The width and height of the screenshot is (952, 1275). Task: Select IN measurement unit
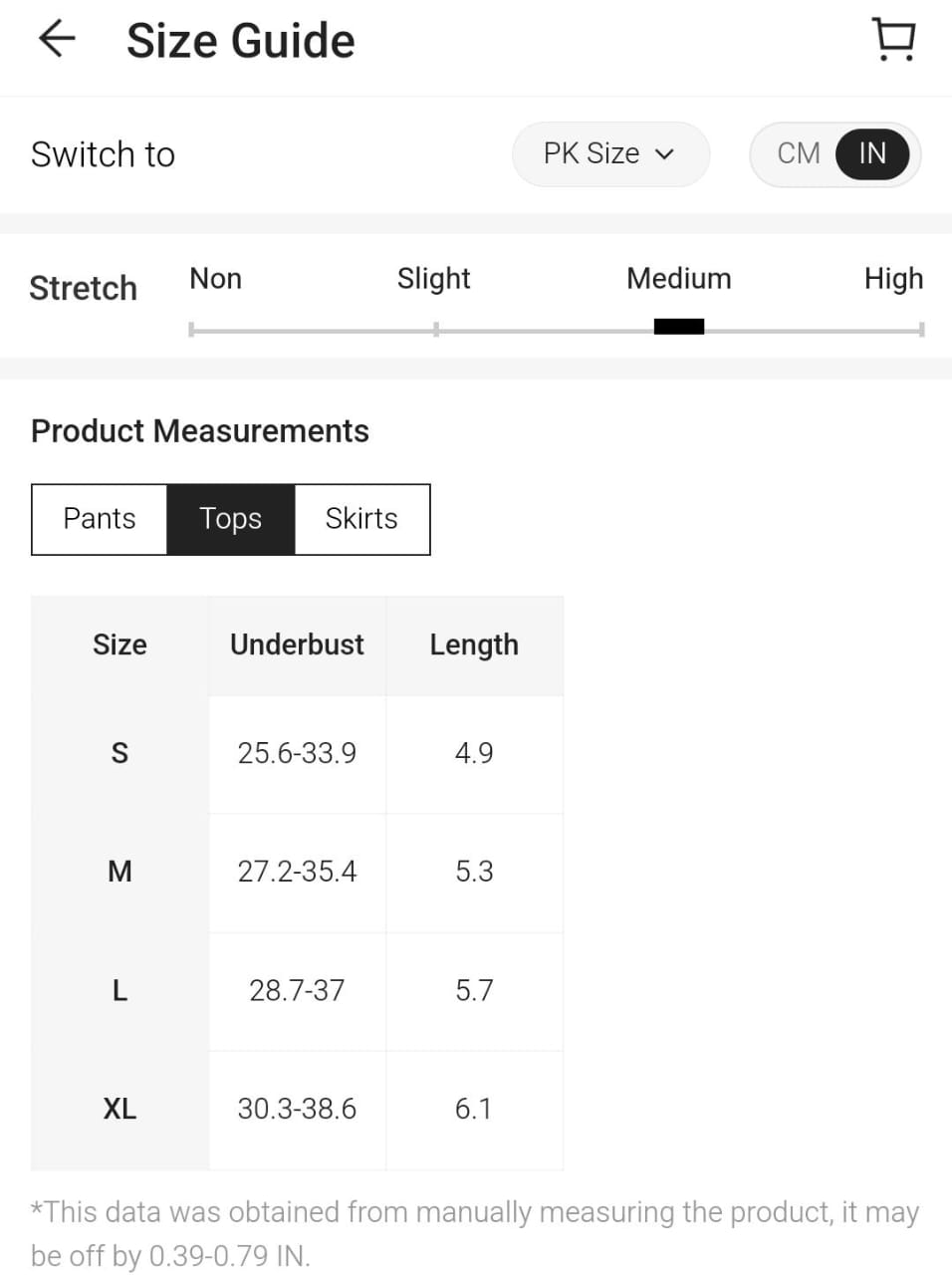(872, 153)
